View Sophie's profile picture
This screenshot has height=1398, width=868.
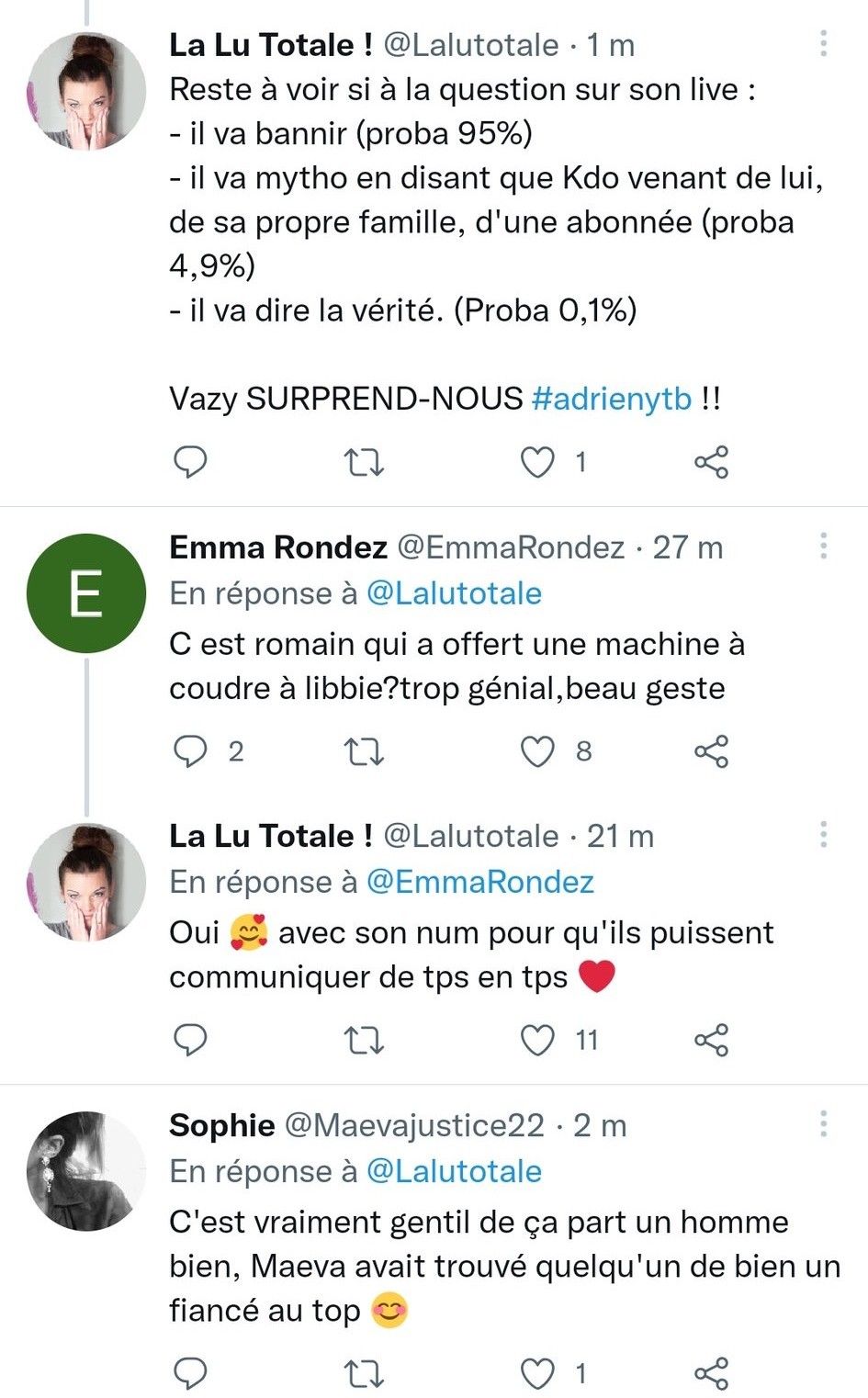click(x=86, y=1171)
